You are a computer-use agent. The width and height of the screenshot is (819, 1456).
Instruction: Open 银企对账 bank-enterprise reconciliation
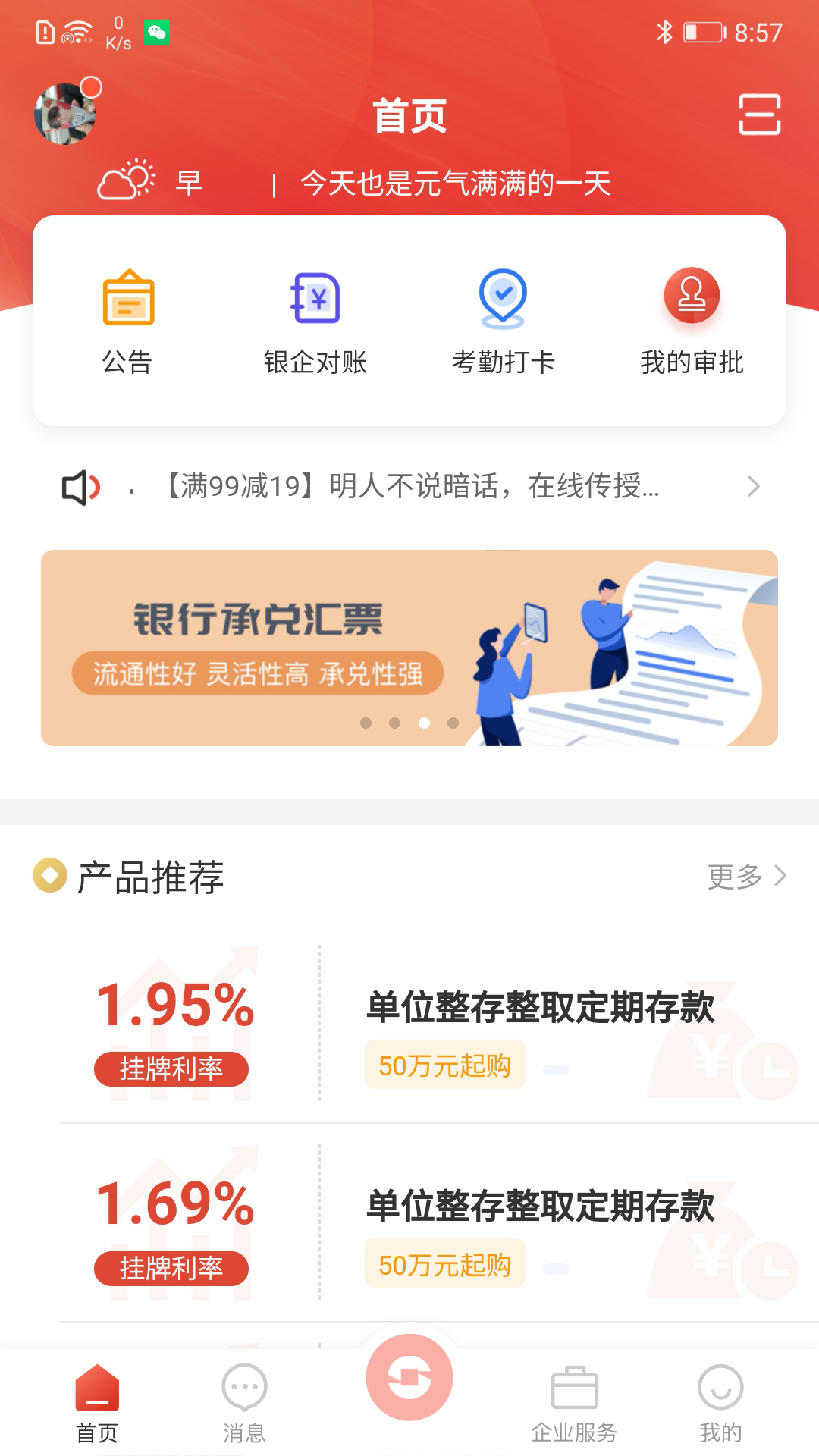[x=315, y=318]
